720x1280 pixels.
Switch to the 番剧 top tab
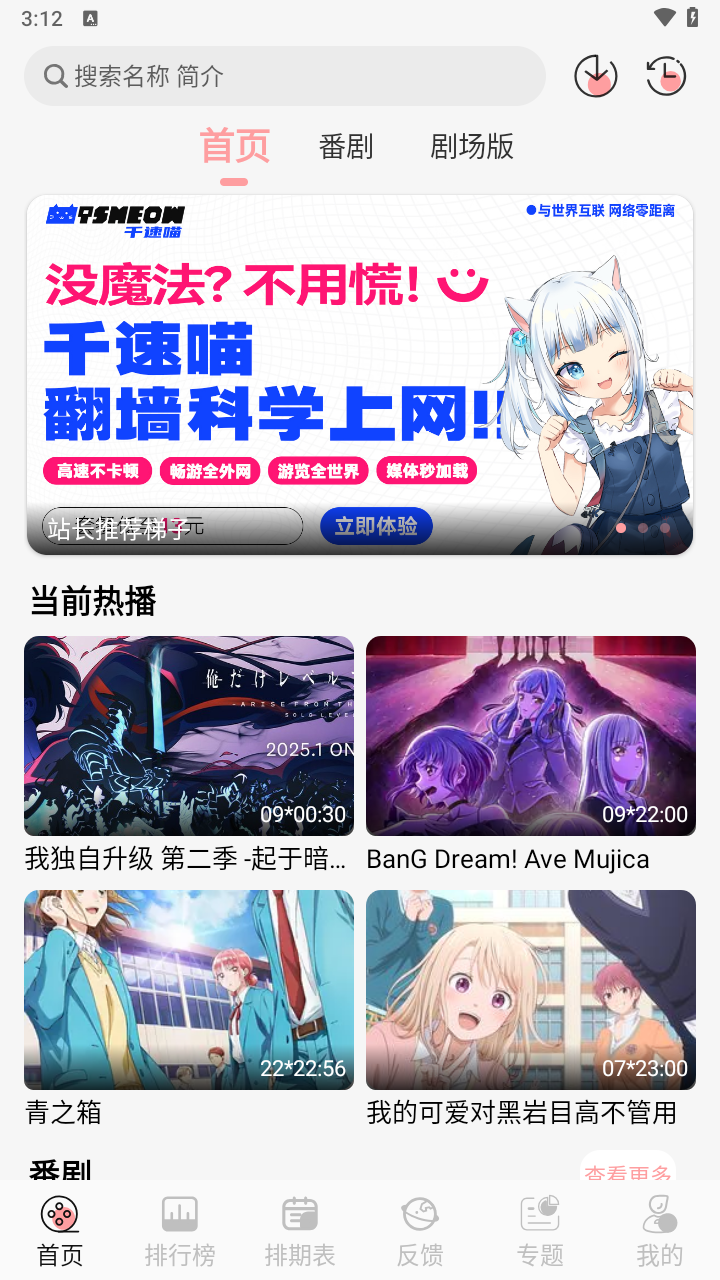tap(346, 147)
